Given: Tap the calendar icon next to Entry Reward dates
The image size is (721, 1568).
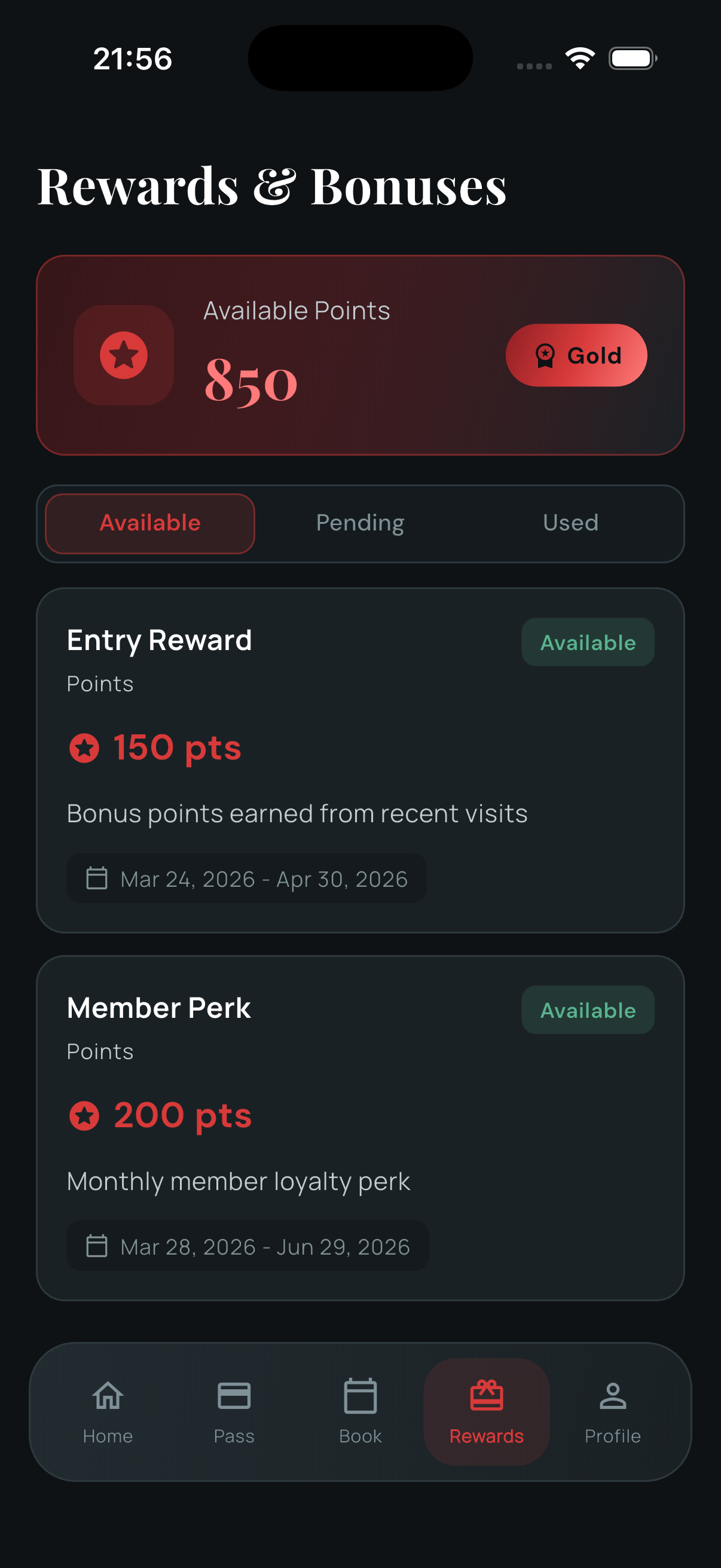Looking at the screenshot, I should 96,878.
